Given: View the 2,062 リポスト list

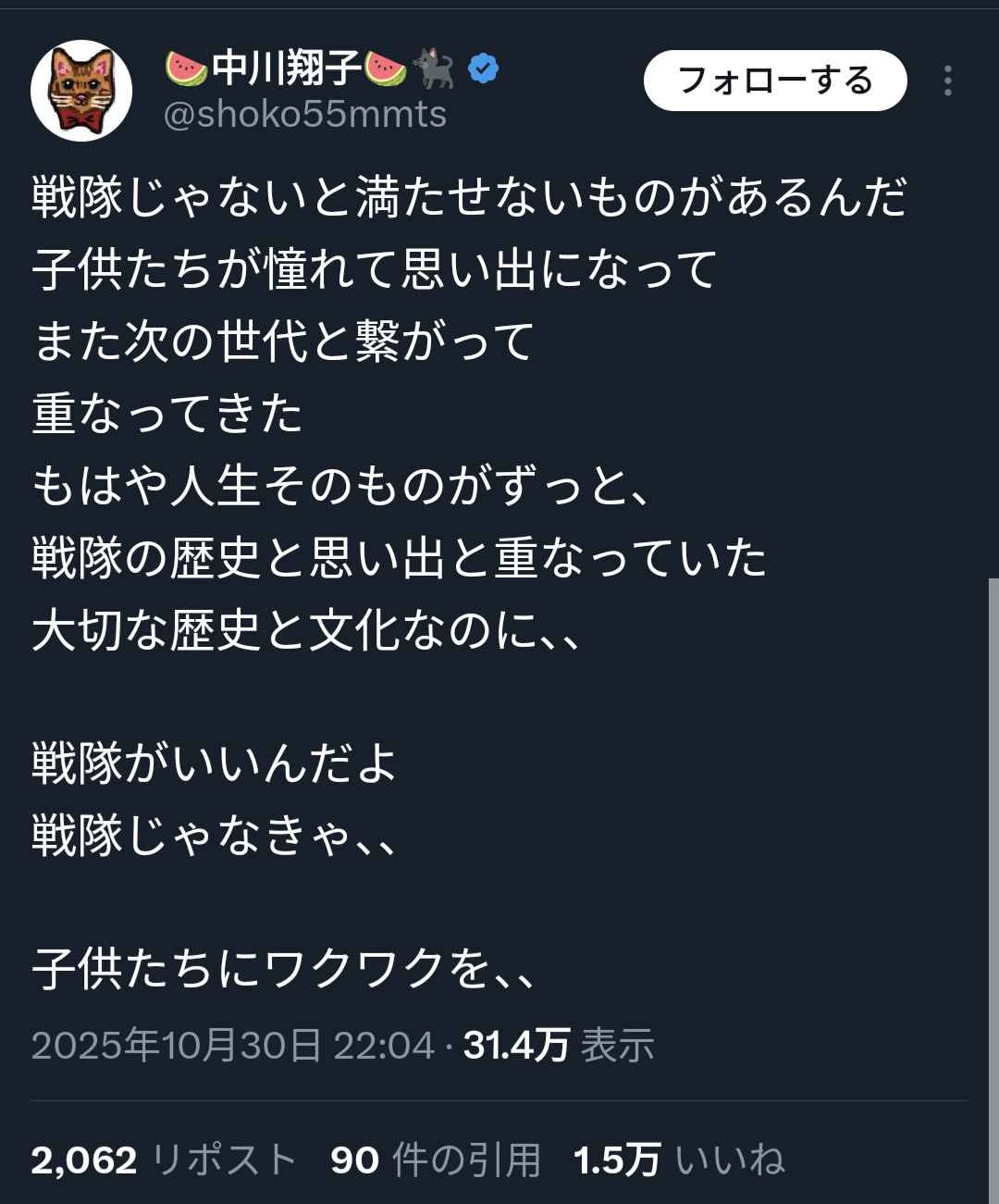Looking at the screenshot, I should (163, 1160).
